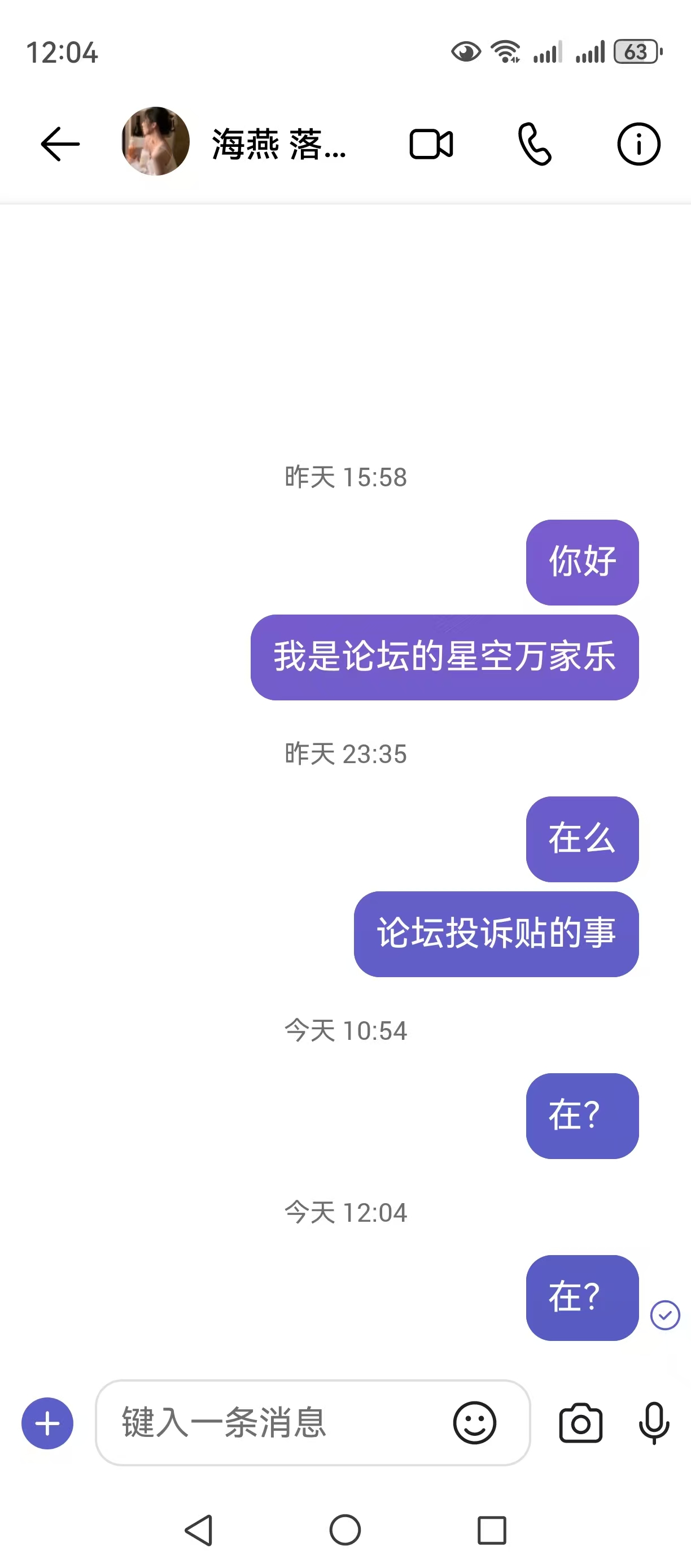Open the system recent apps view
This screenshot has height=1568, width=691.
[x=492, y=1530]
